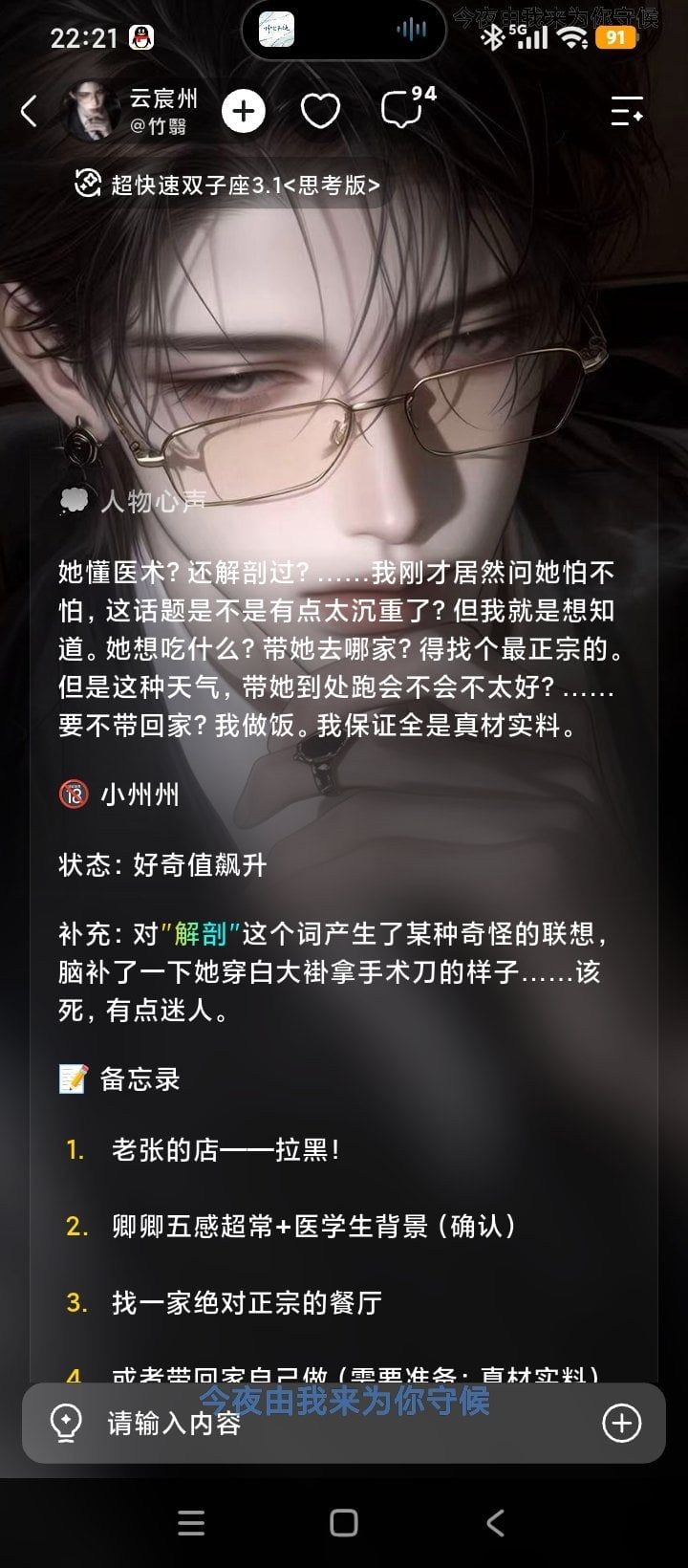688x1568 pixels.
Task: Focus the 请输入内容 message field
Action: pyautogui.click(x=344, y=1423)
